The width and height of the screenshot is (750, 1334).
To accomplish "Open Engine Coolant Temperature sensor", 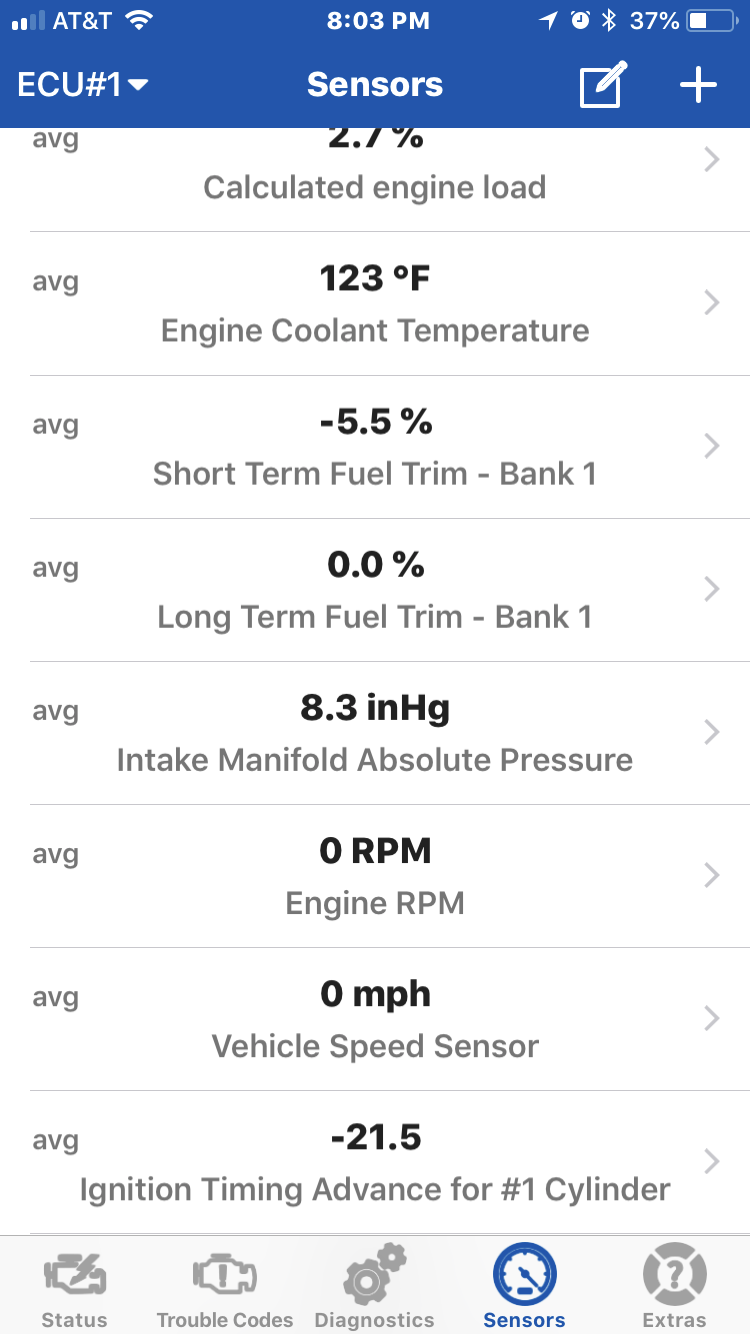I will pos(375,304).
